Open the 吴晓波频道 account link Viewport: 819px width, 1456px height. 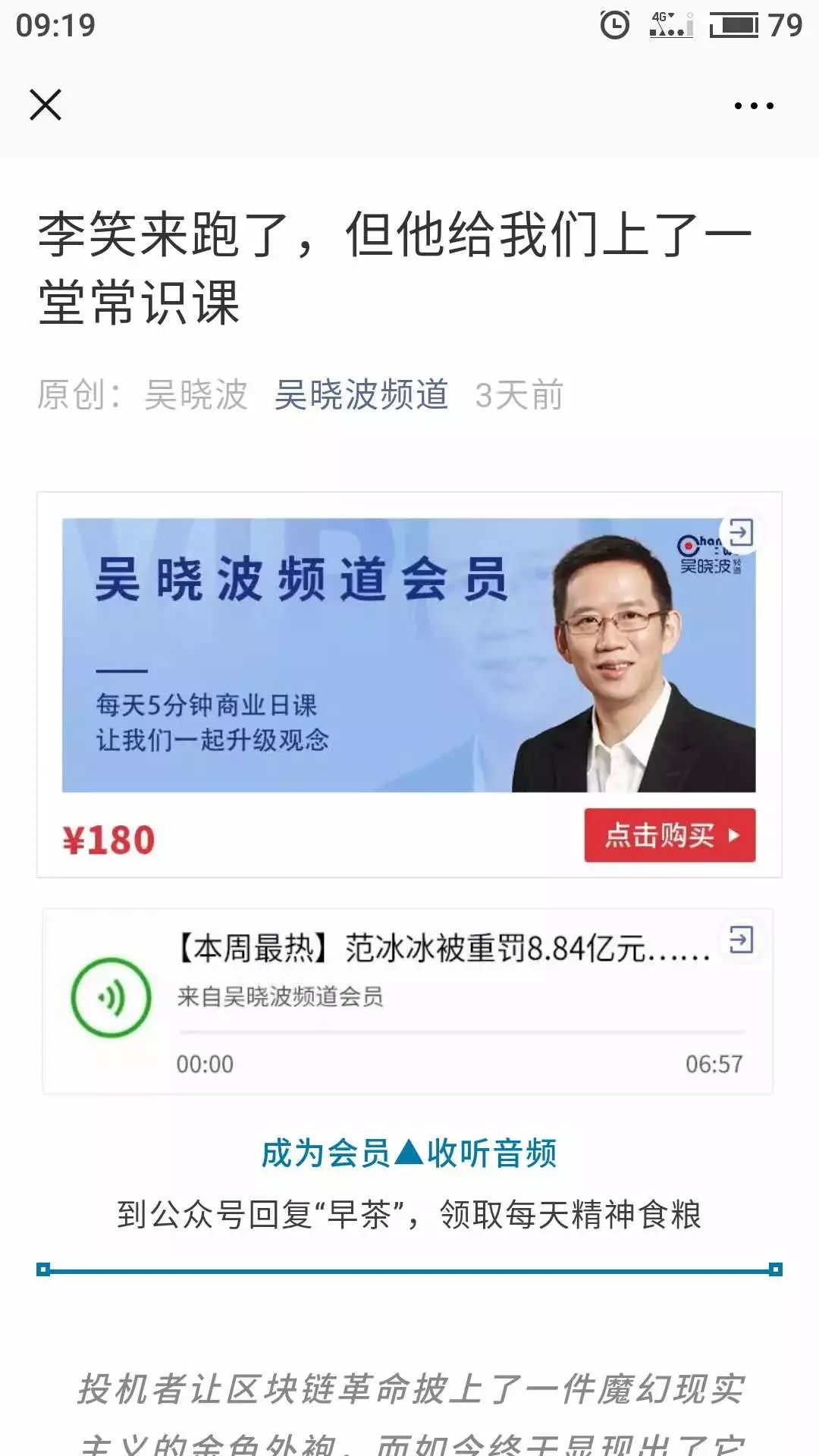361,395
